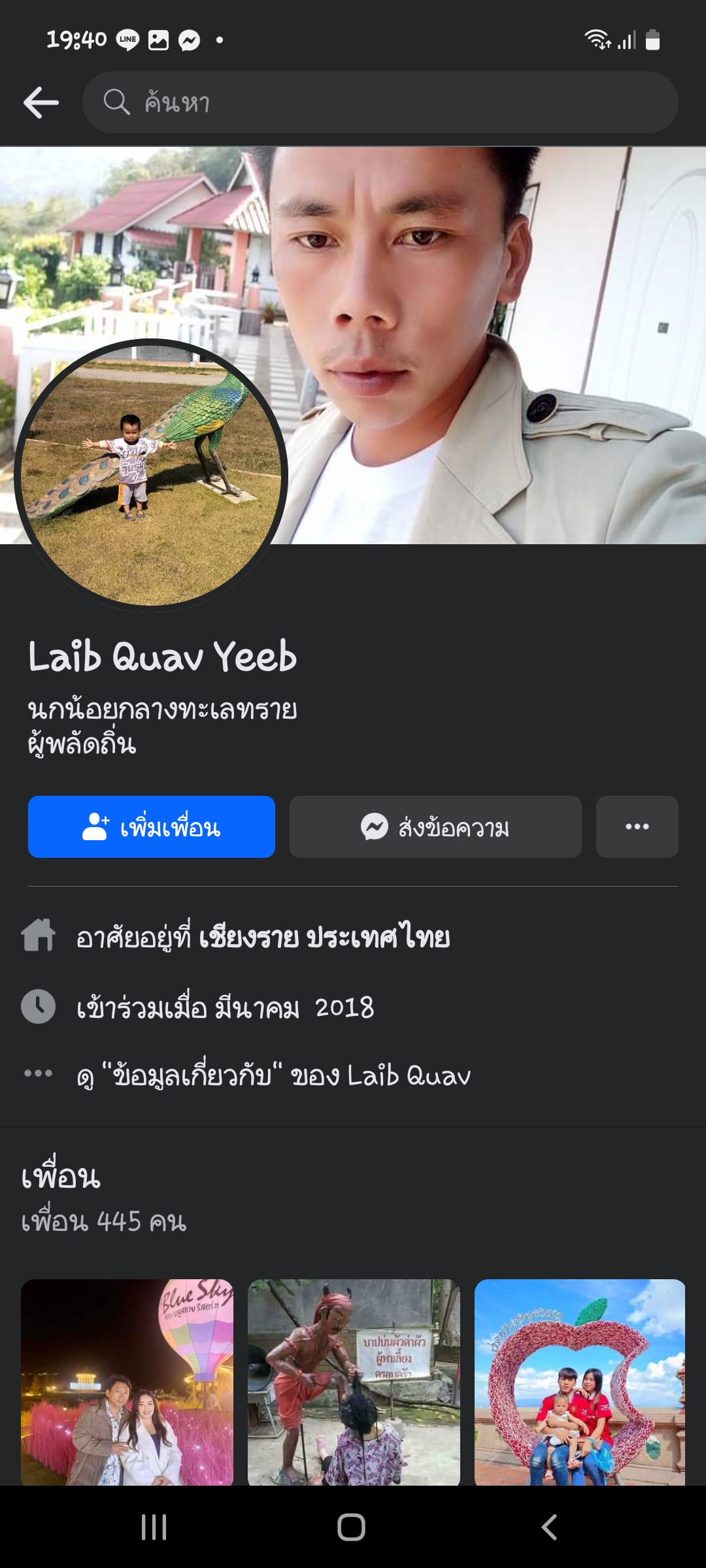
Task: Open the friend tile with the apple frame
Action: point(580,1381)
